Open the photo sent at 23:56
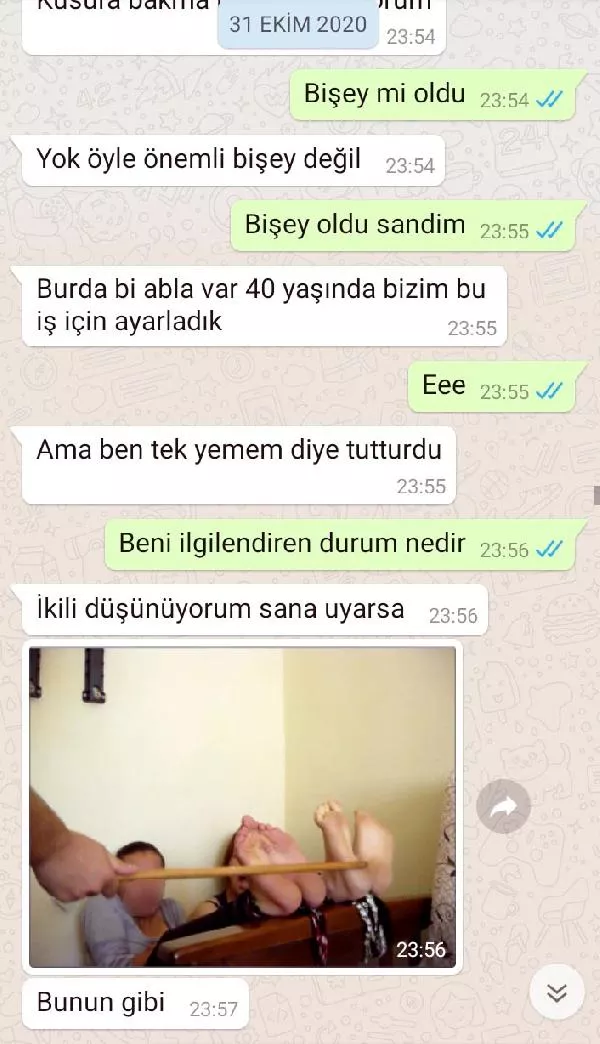Screen dimensions: 600x1044 (x=242, y=808)
